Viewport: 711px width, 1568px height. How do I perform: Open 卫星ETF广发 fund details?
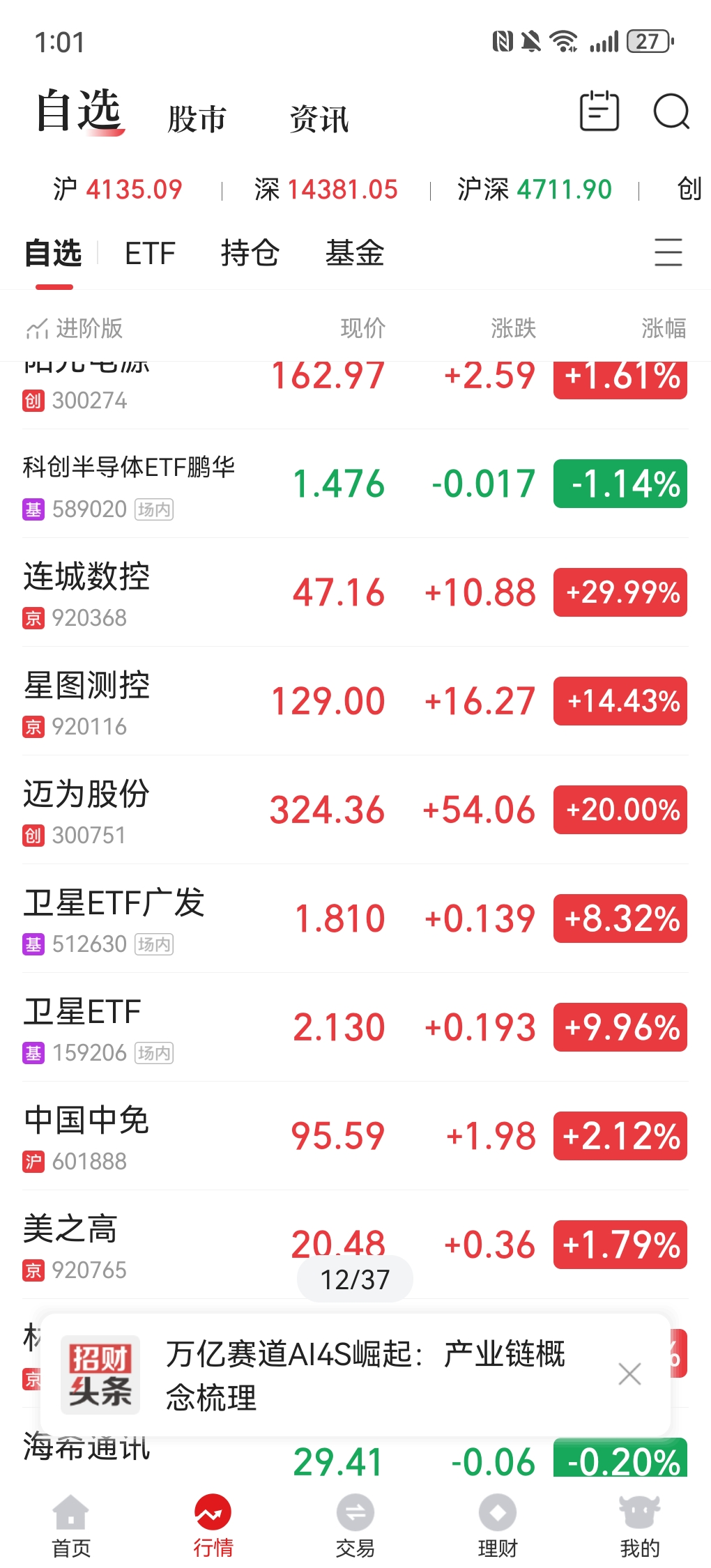coord(114,918)
